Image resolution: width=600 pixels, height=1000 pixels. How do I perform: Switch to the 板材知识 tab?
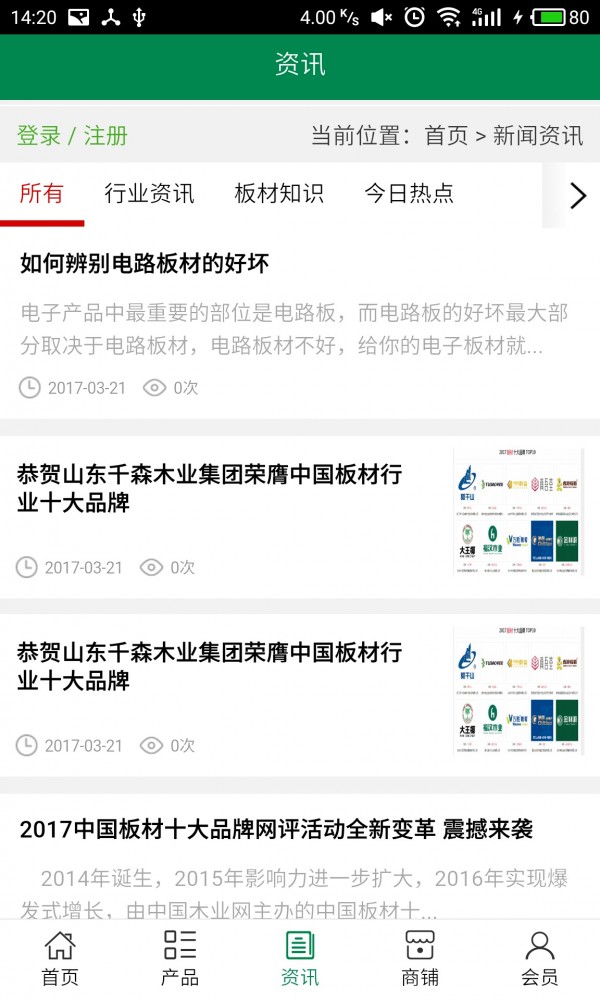[279, 194]
